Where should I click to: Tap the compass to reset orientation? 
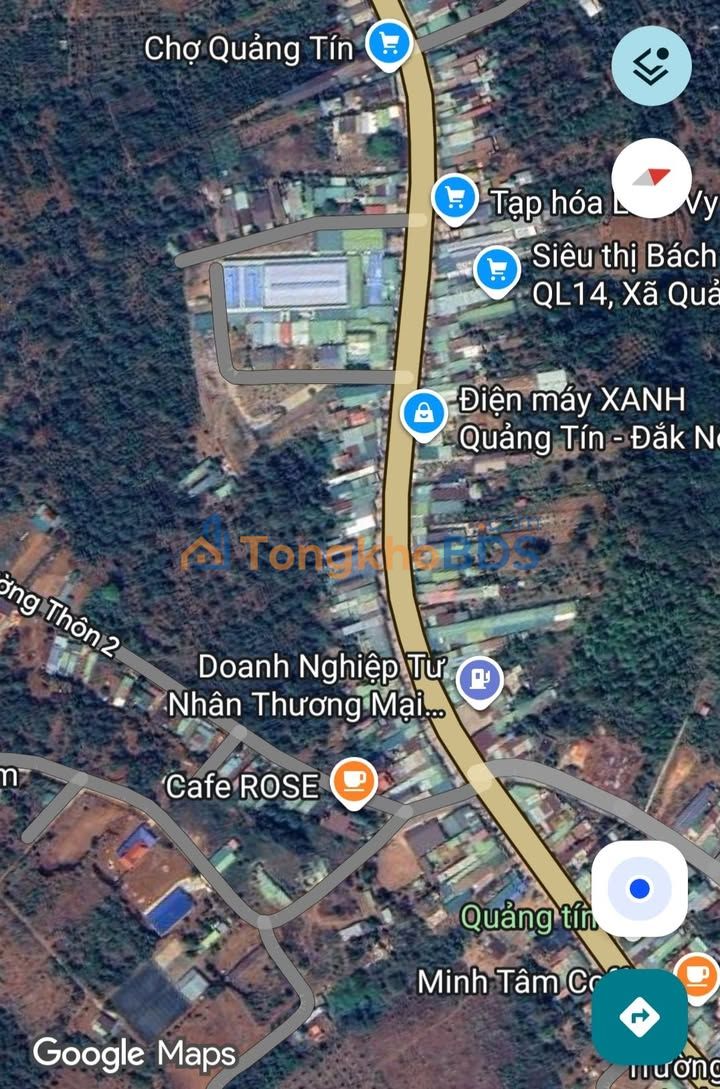click(x=651, y=177)
